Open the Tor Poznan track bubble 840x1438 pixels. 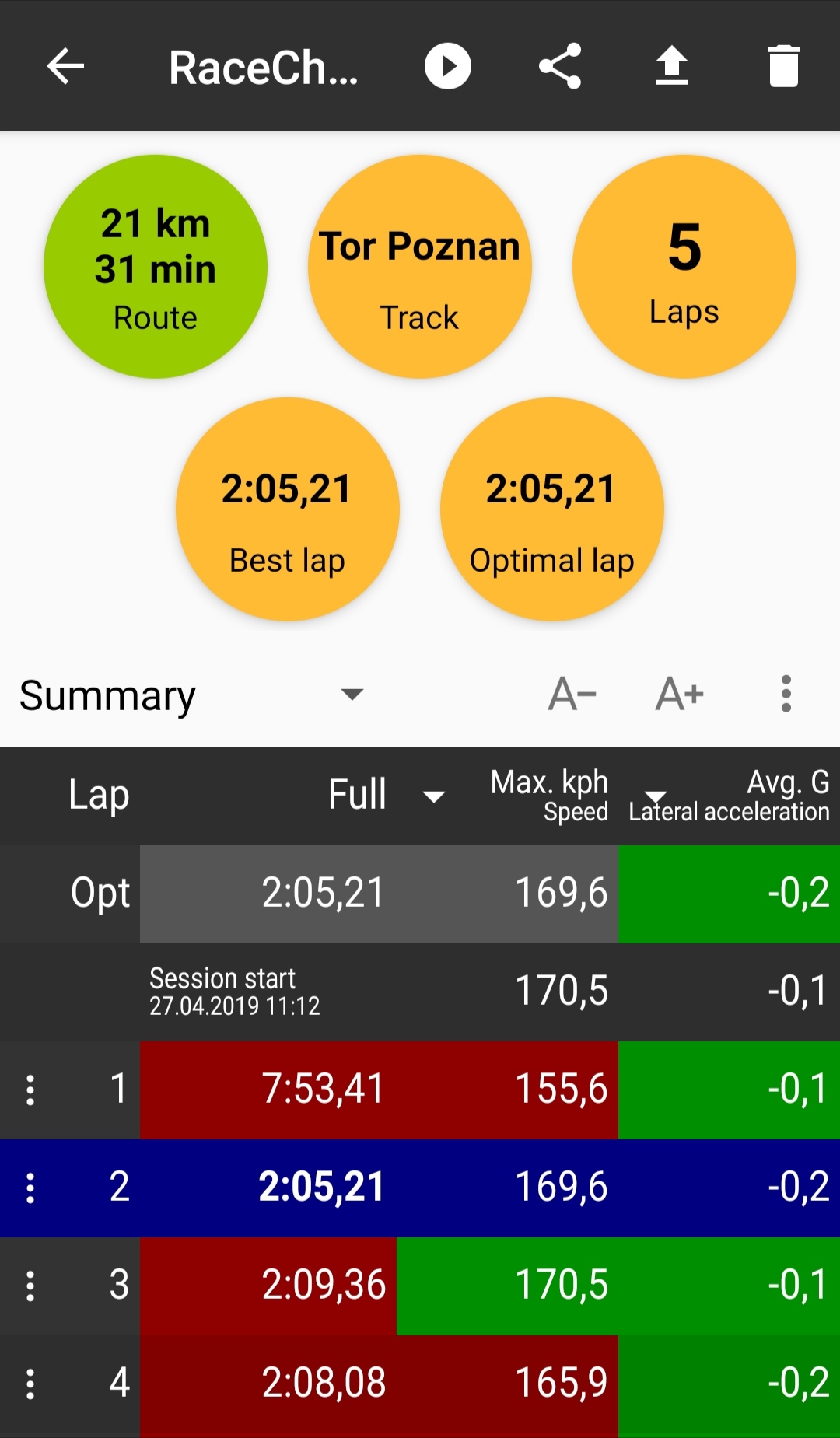420,267
